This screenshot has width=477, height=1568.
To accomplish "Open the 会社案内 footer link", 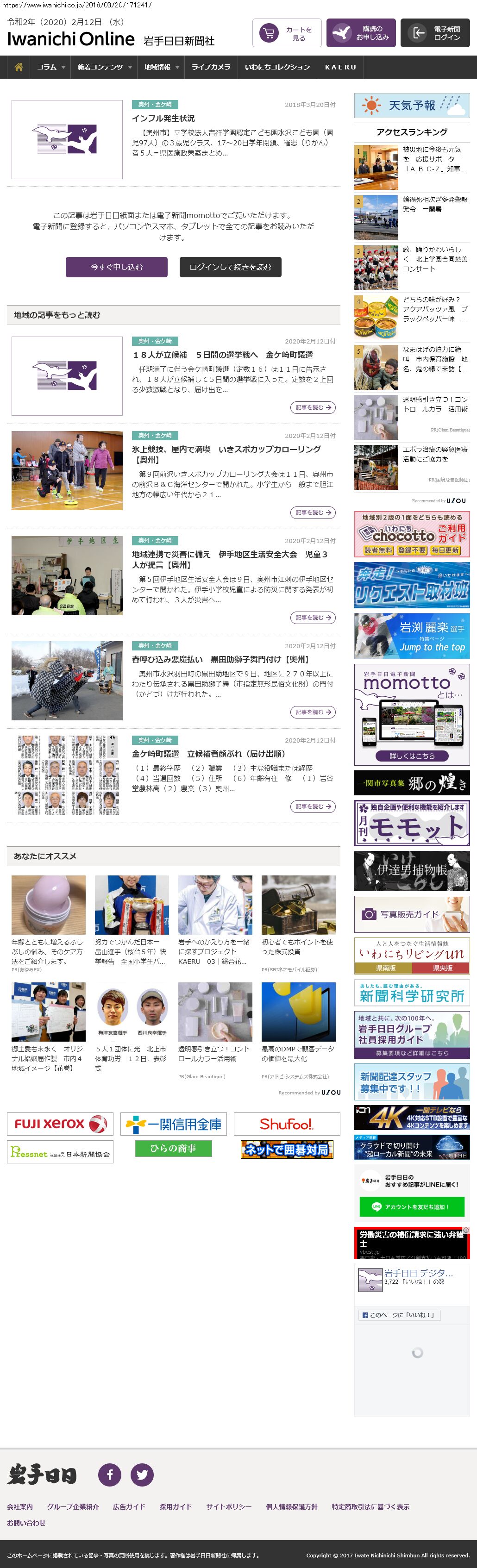I will [20, 1506].
